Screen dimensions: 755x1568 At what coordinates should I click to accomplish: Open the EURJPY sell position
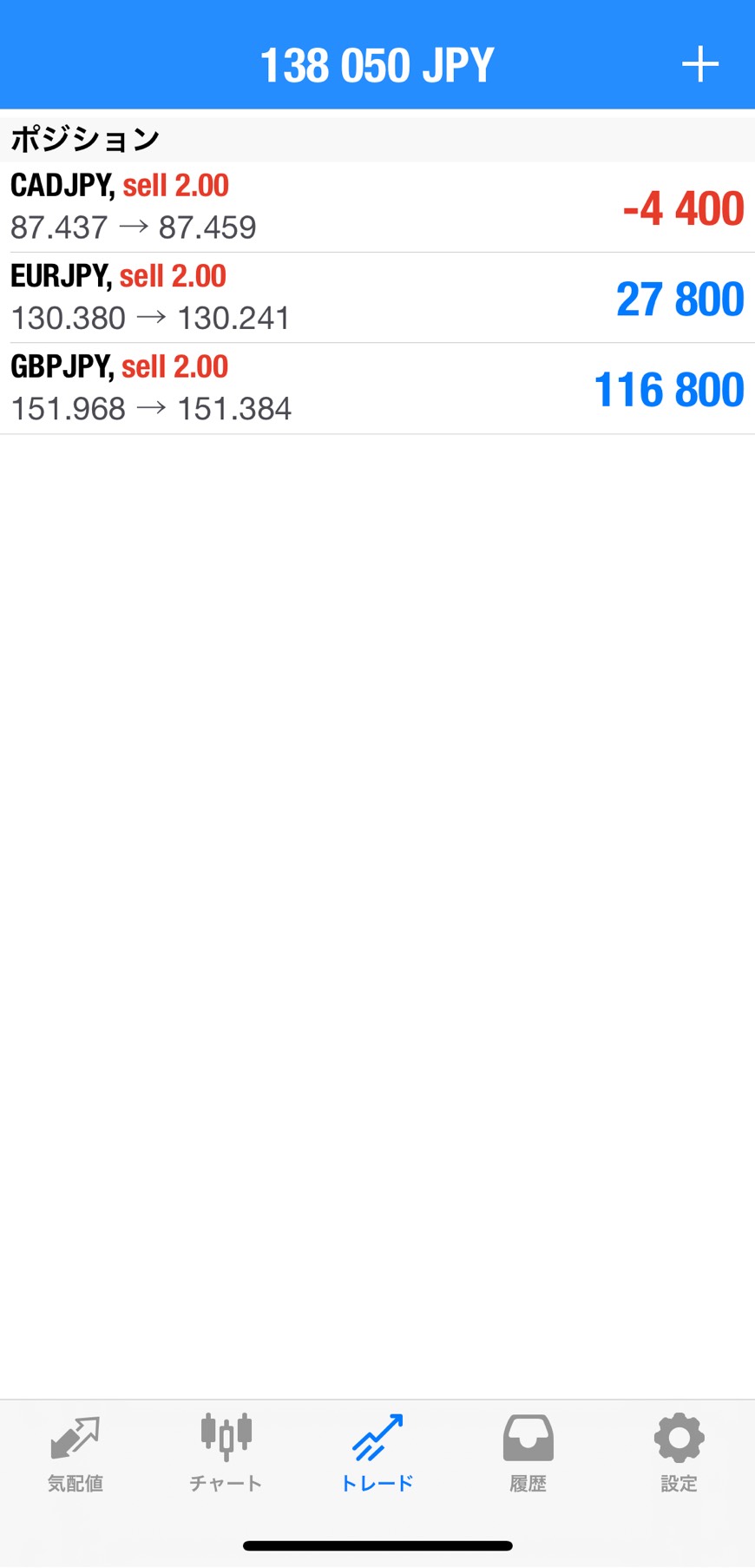point(377,298)
